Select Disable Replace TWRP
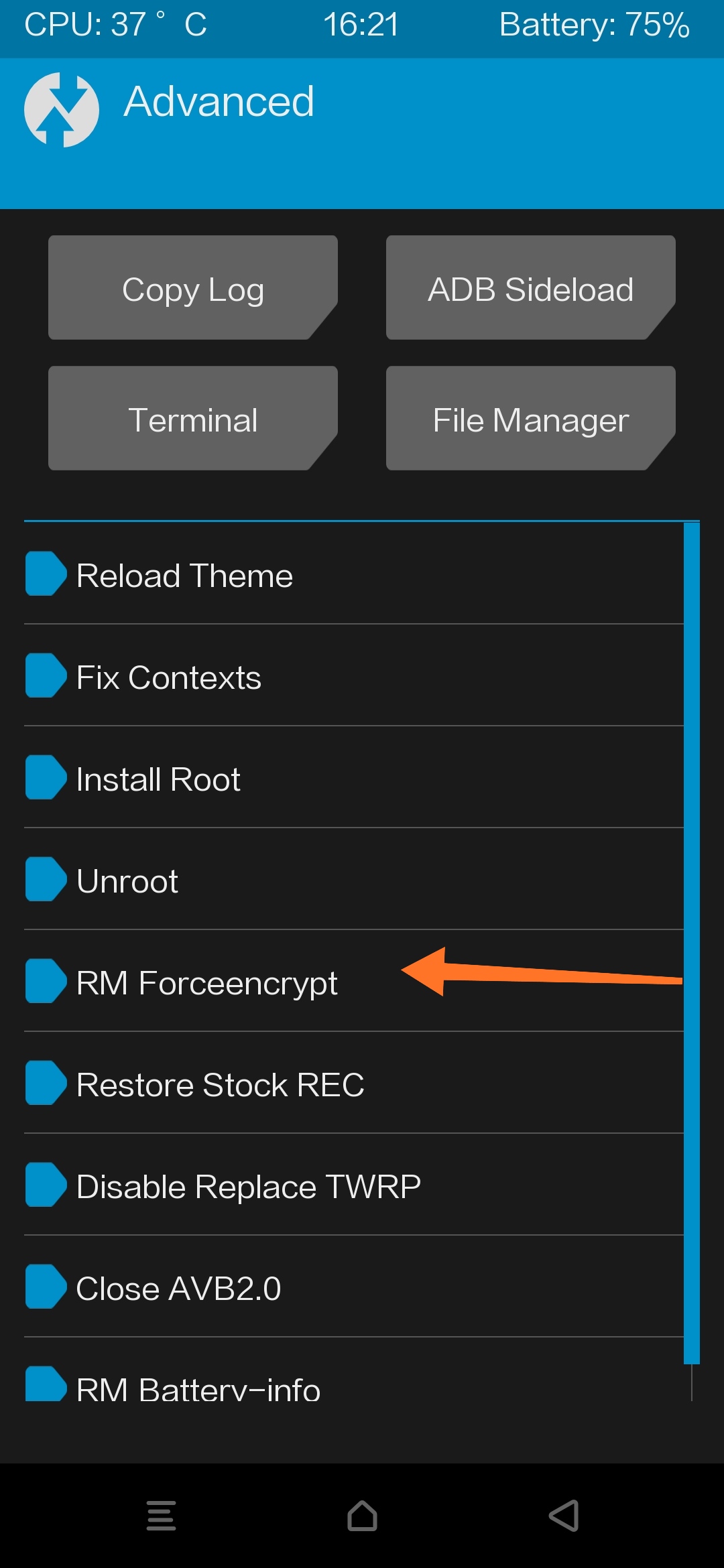The image size is (724, 1568). [x=354, y=1185]
